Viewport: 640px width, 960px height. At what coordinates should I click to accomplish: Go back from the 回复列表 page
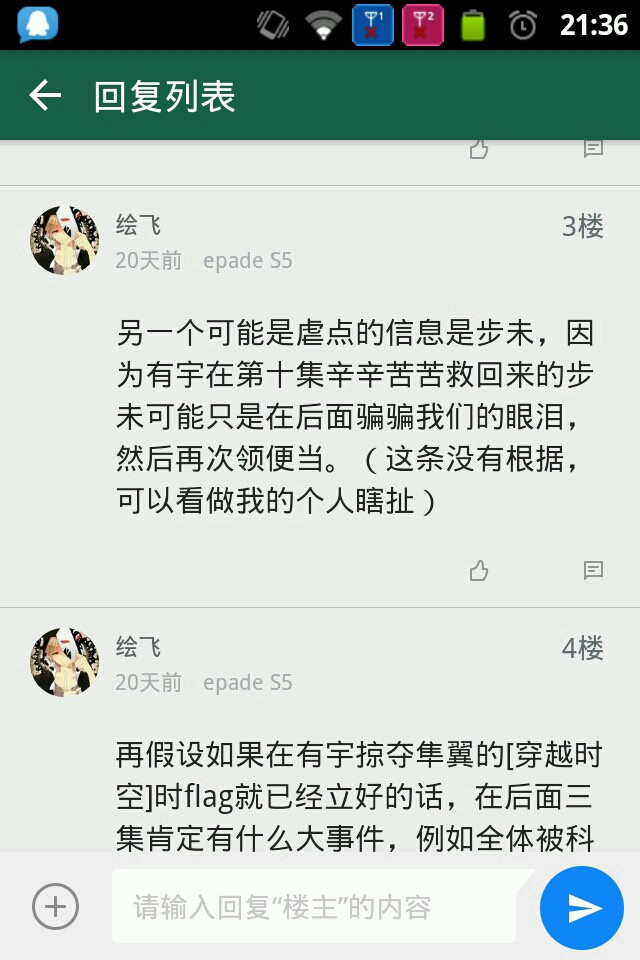45,96
